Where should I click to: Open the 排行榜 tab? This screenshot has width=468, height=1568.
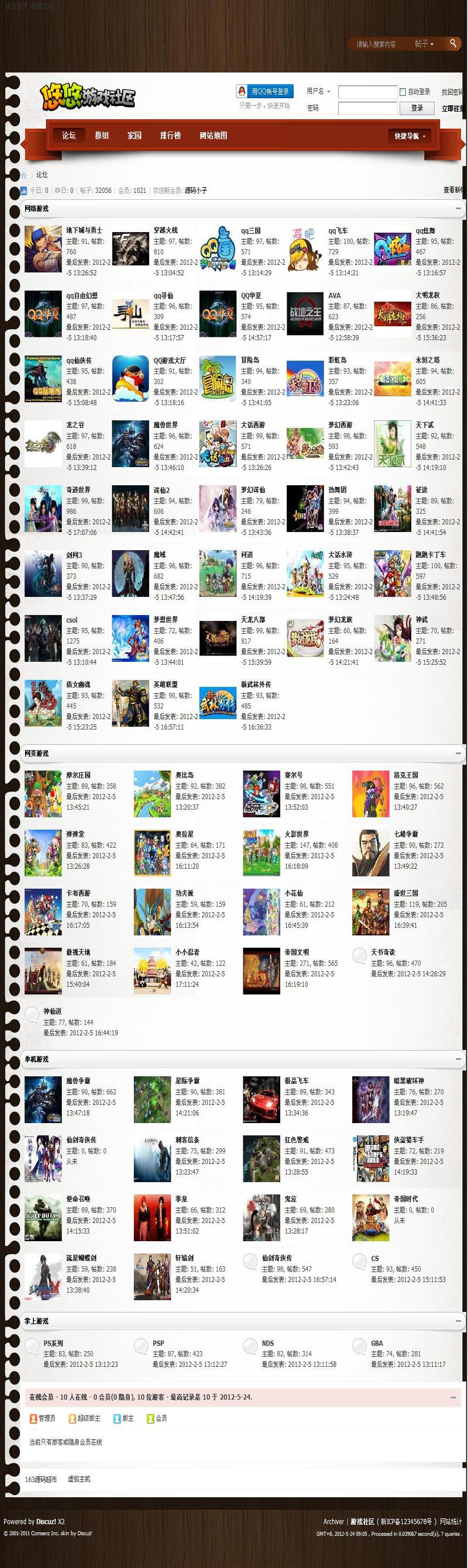pyautogui.click(x=170, y=135)
